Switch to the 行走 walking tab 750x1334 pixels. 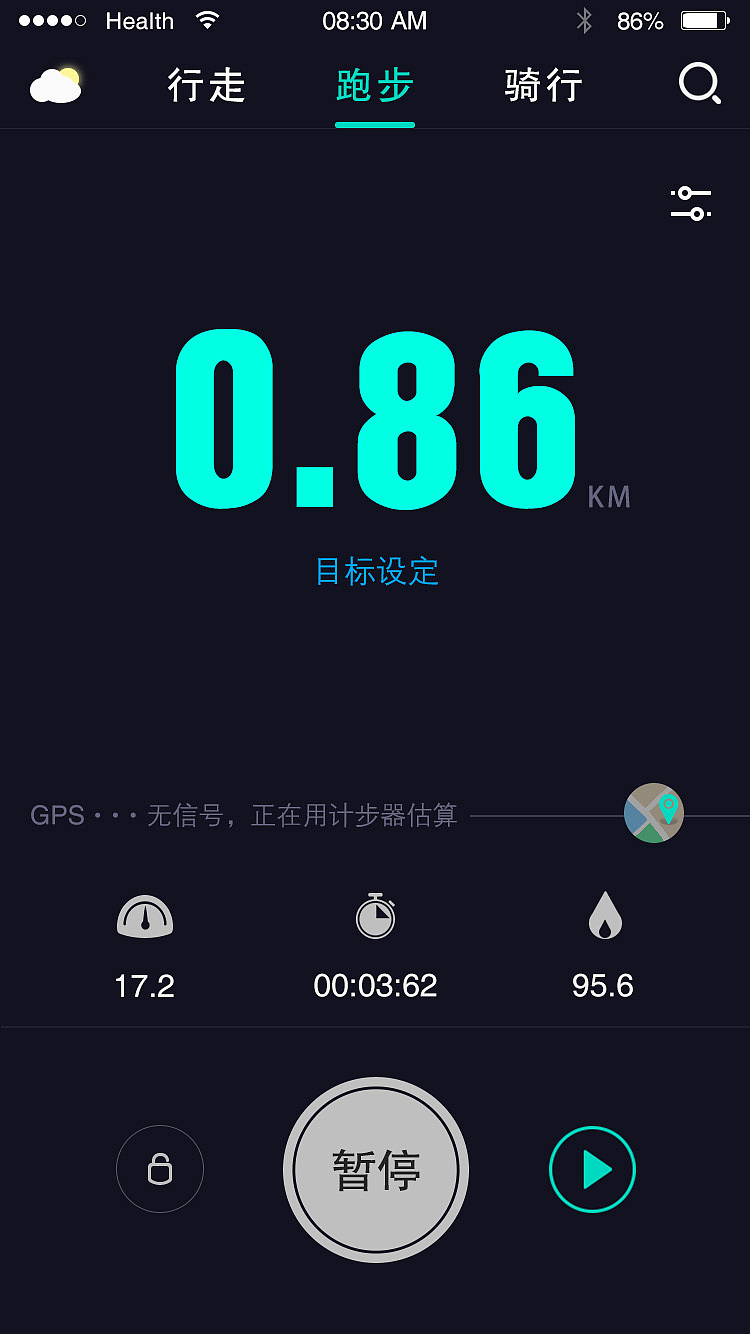(x=205, y=86)
